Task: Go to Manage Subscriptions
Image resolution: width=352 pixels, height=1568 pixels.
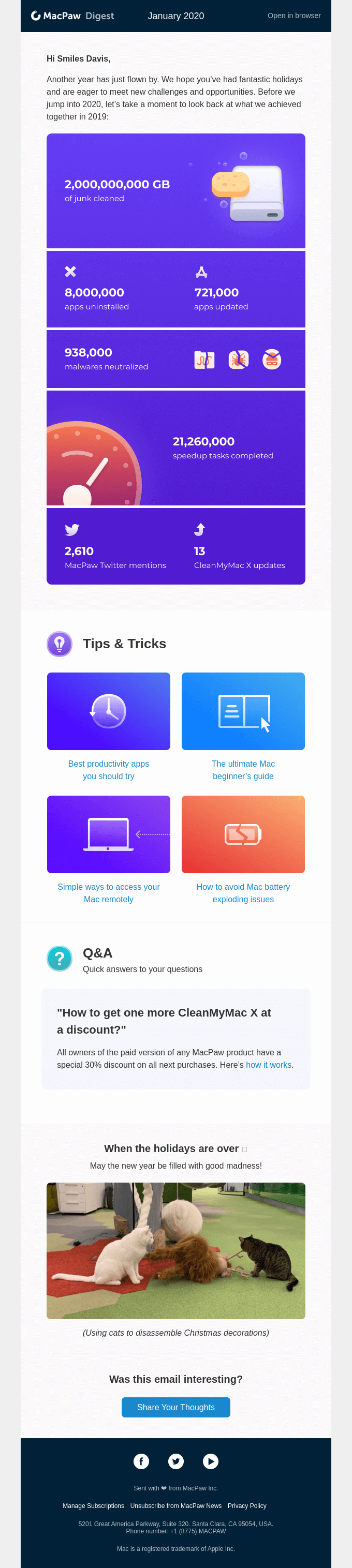Action: click(93, 1505)
